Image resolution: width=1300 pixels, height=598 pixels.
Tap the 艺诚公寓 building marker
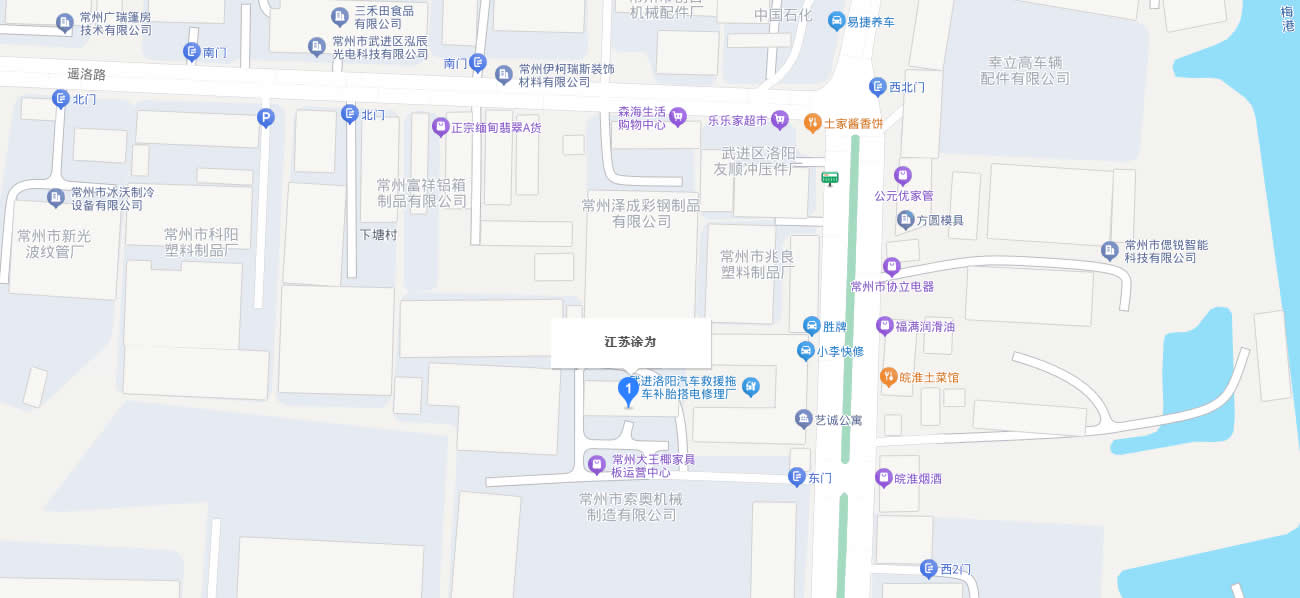(x=802, y=419)
